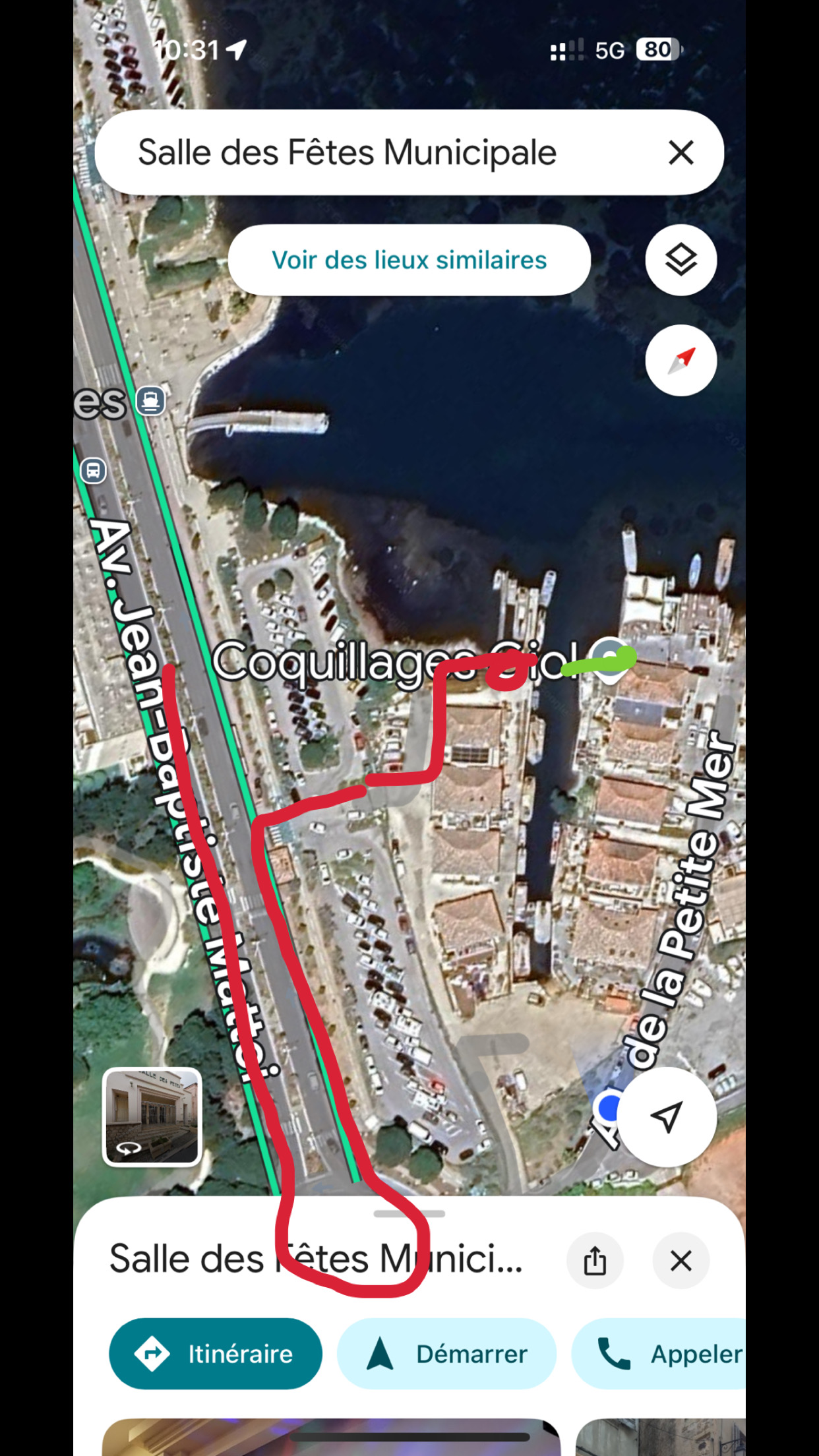Tap the bus stop icon on the map

click(93, 471)
